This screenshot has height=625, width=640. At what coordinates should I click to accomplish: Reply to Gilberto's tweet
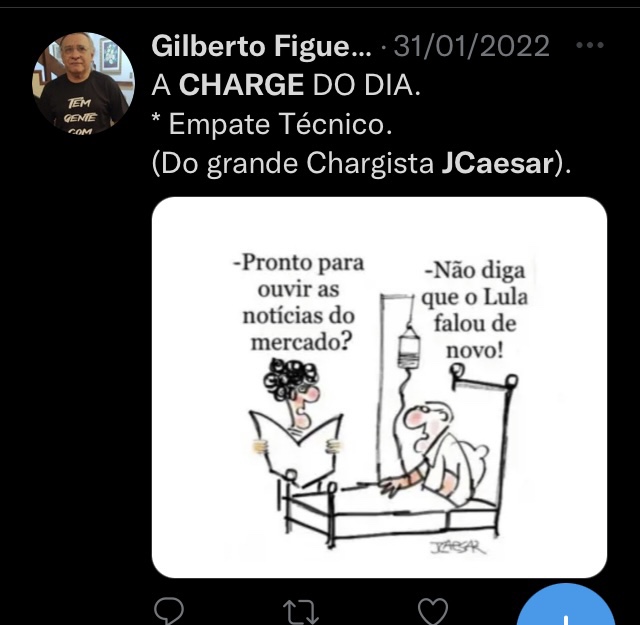point(171,611)
